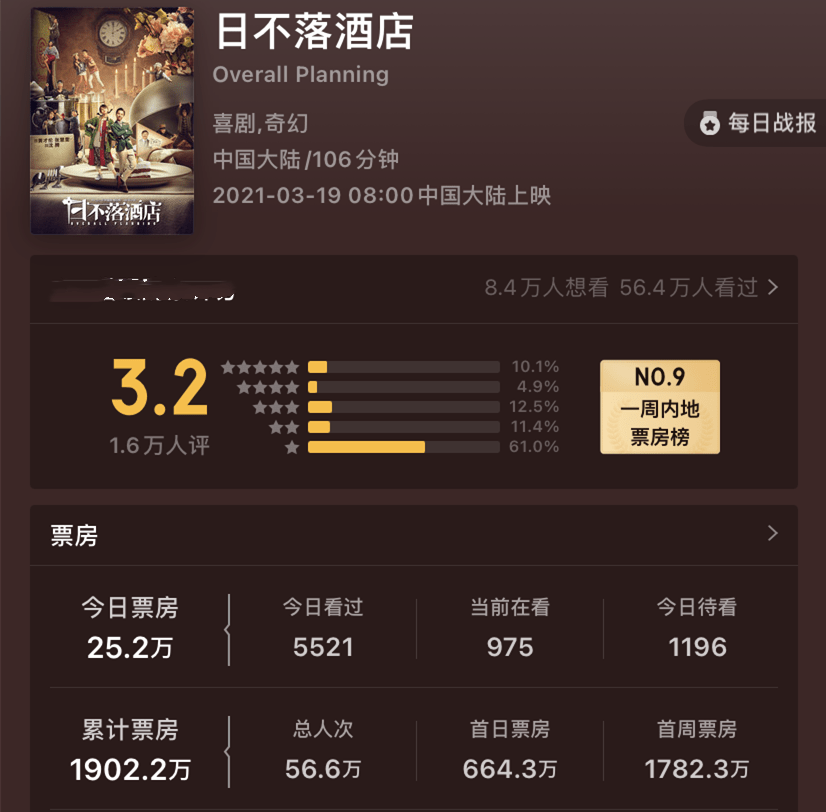The width and height of the screenshot is (826, 812).
Task: Open the NO.9 一周内地票房榜 badge
Action: 659,407
